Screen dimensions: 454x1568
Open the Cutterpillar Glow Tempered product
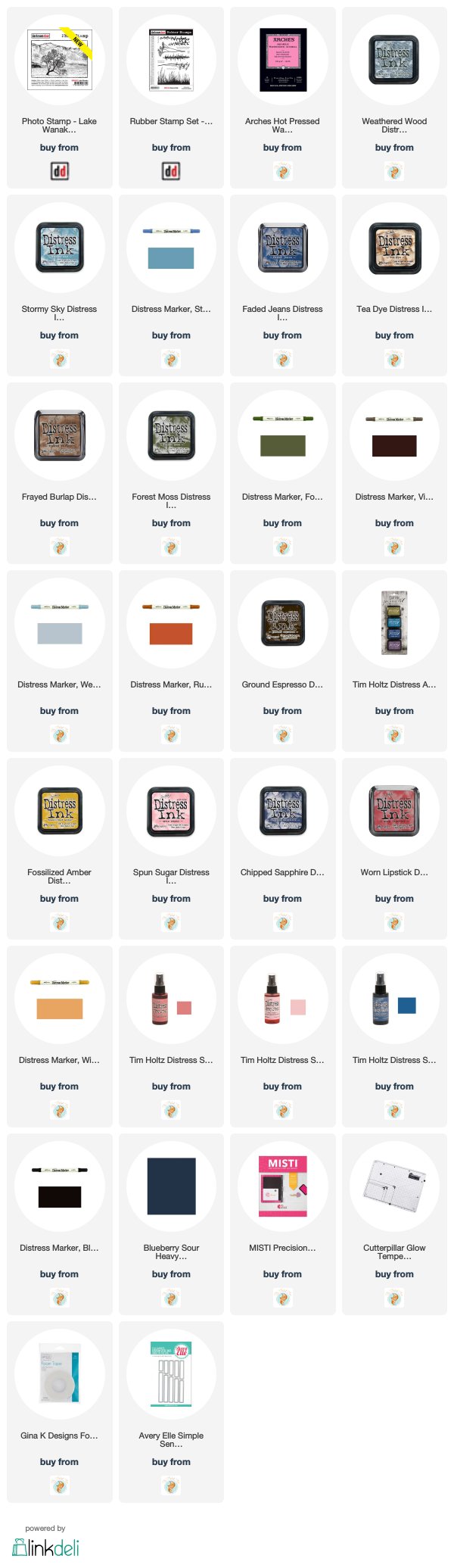tap(394, 1187)
